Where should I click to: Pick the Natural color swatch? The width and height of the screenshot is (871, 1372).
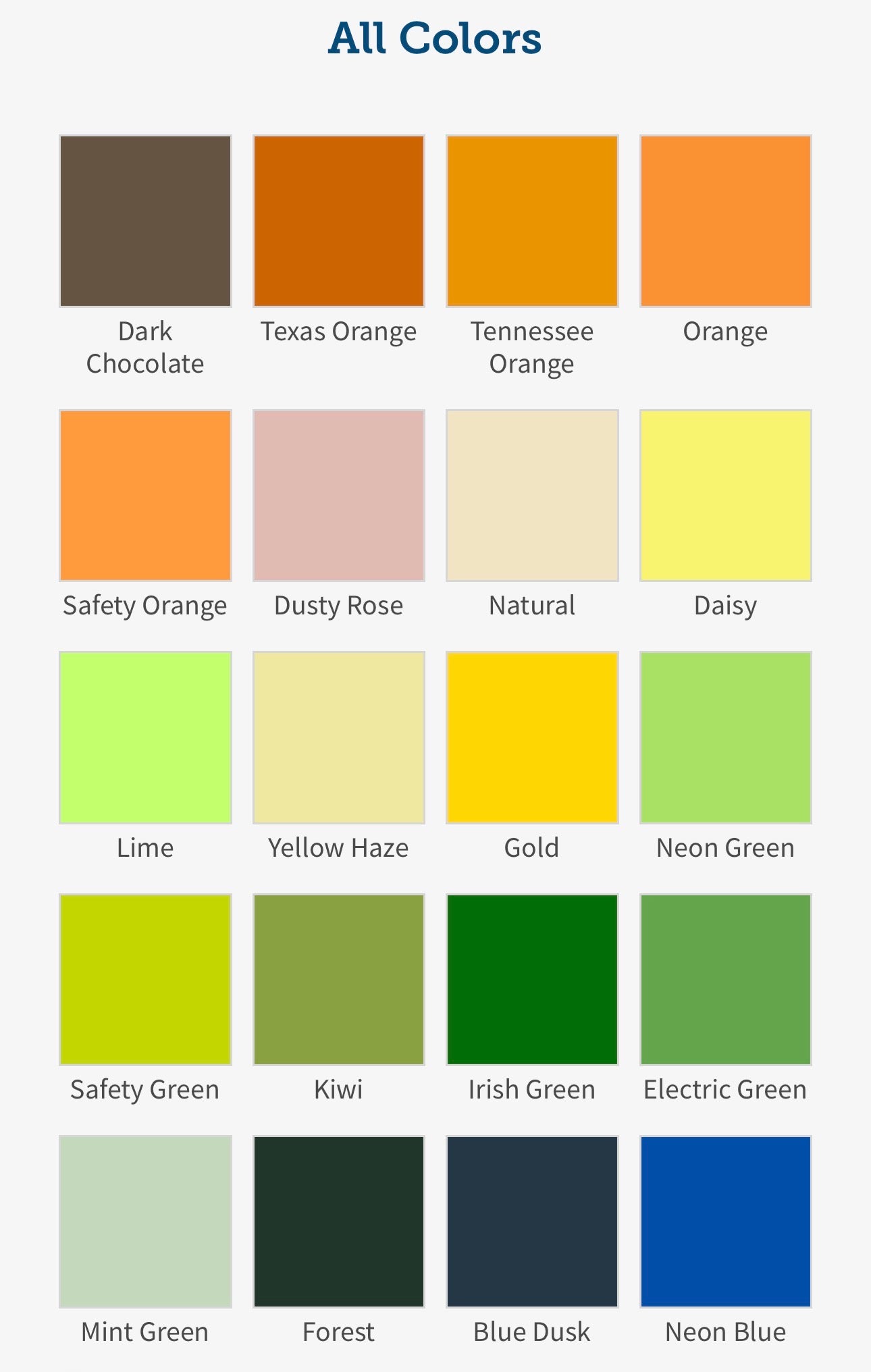[x=532, y=495]
